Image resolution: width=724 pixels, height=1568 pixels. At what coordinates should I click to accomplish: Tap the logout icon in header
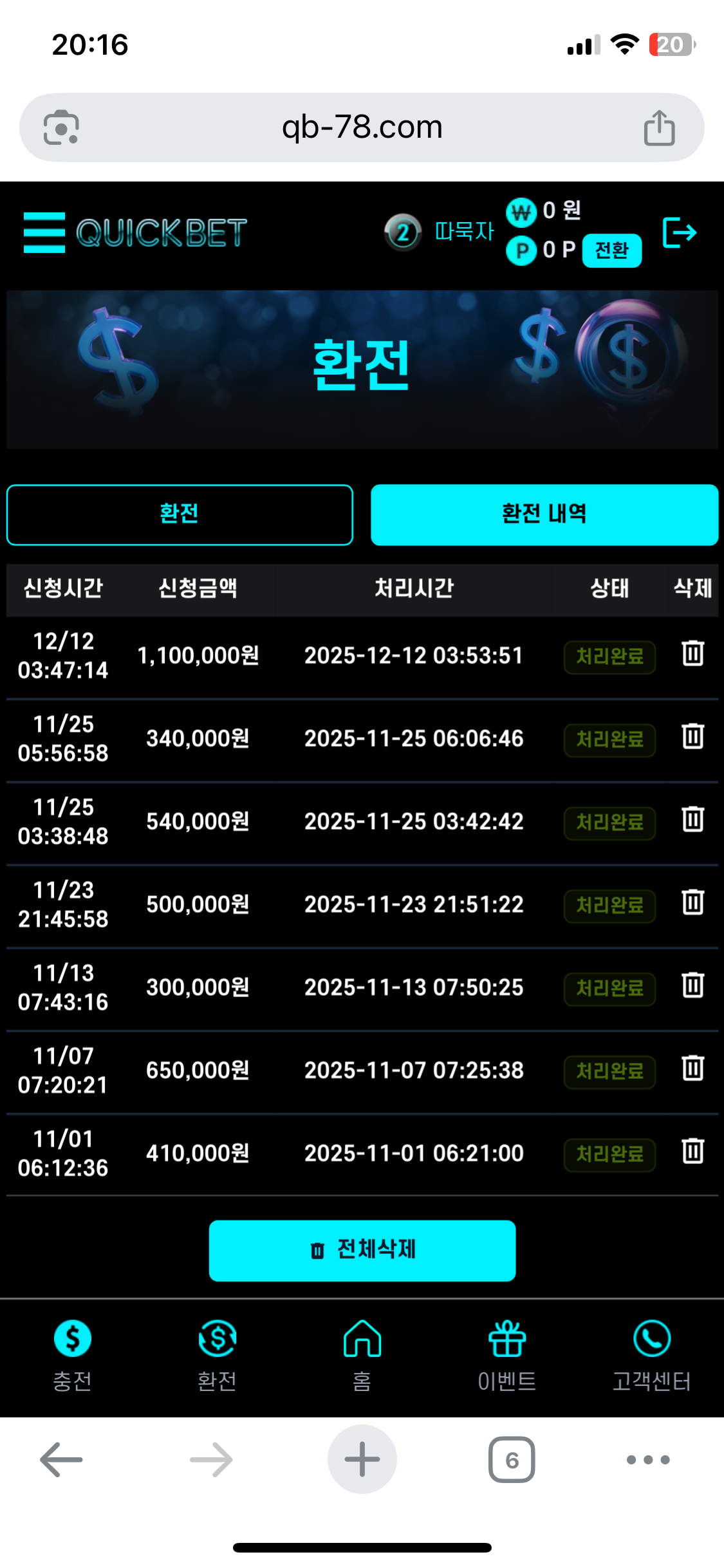(x=679, y=232)
